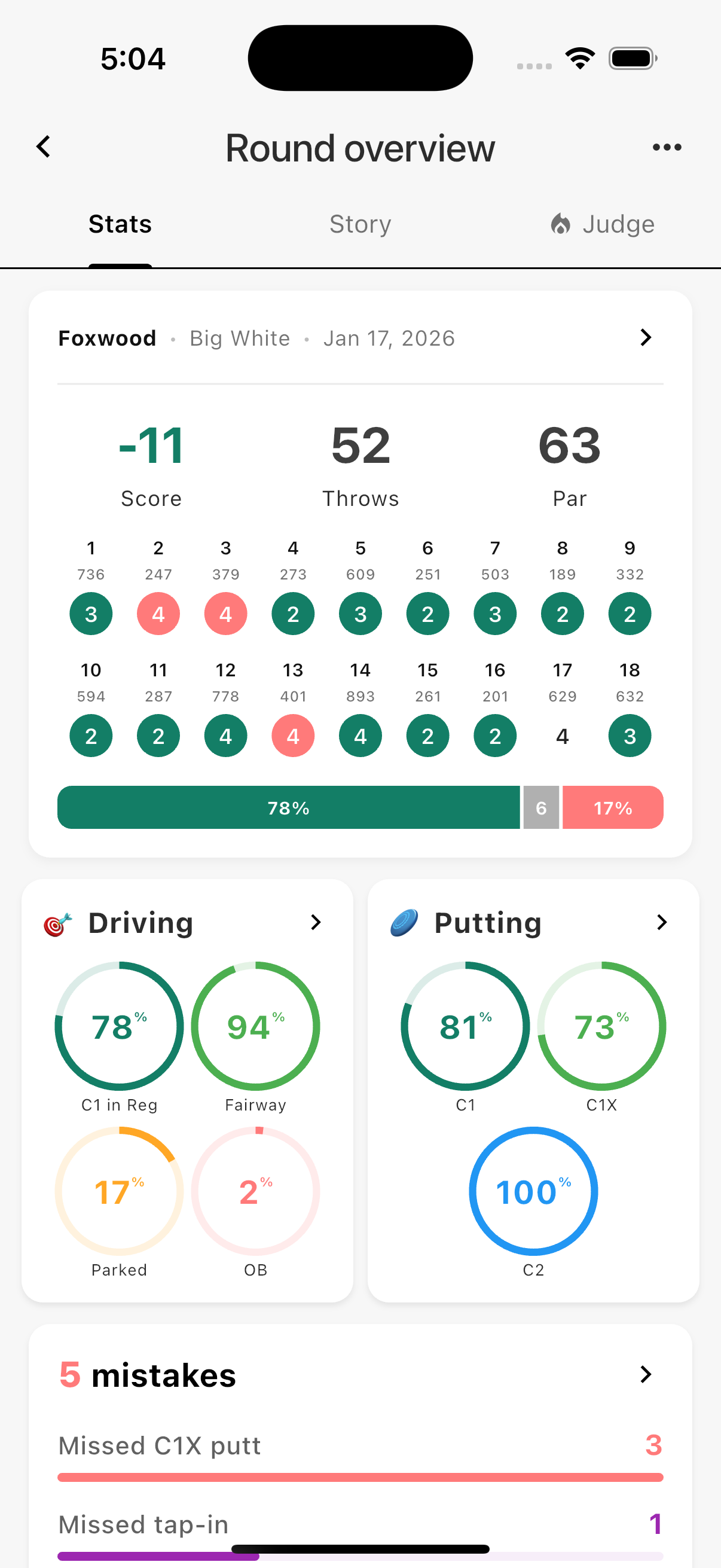Tap the C2 100% putting ring
The width and height of the screenshot is (721, 1568).
[533, 1191]
